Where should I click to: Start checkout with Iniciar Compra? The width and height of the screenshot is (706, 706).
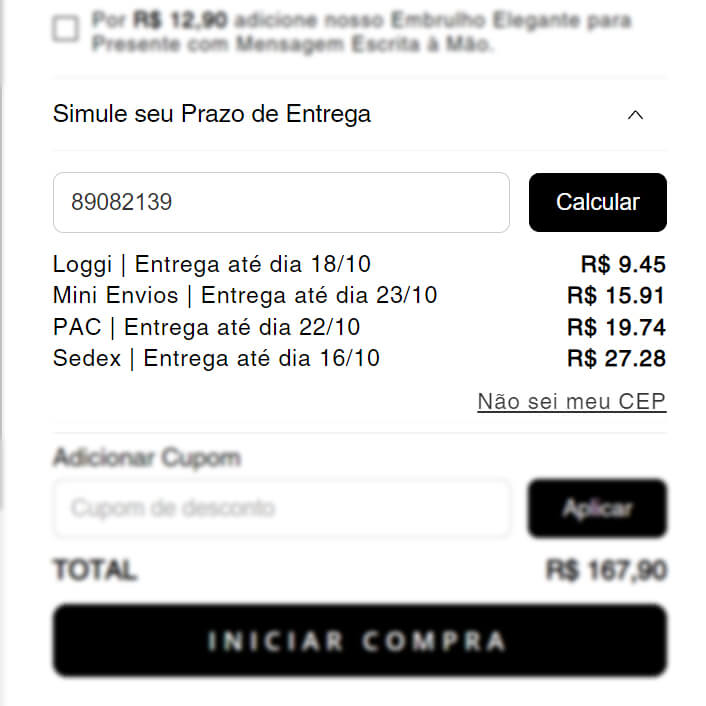tap(359, 640)
